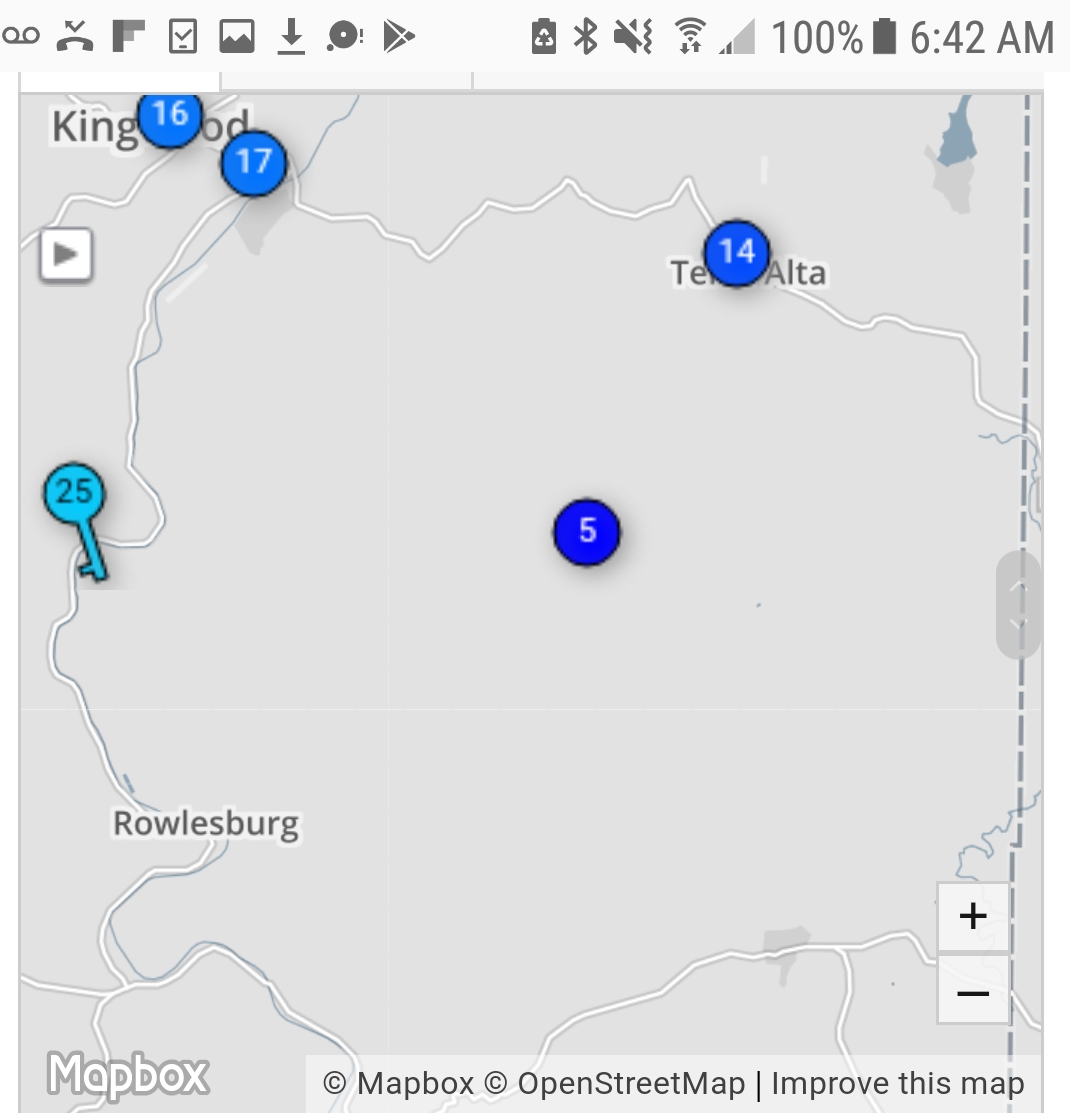The height and width of the screenshot is (1113, 1070).
Task: Tap the dark blue marker 5
Action: (x=587, y=532)
